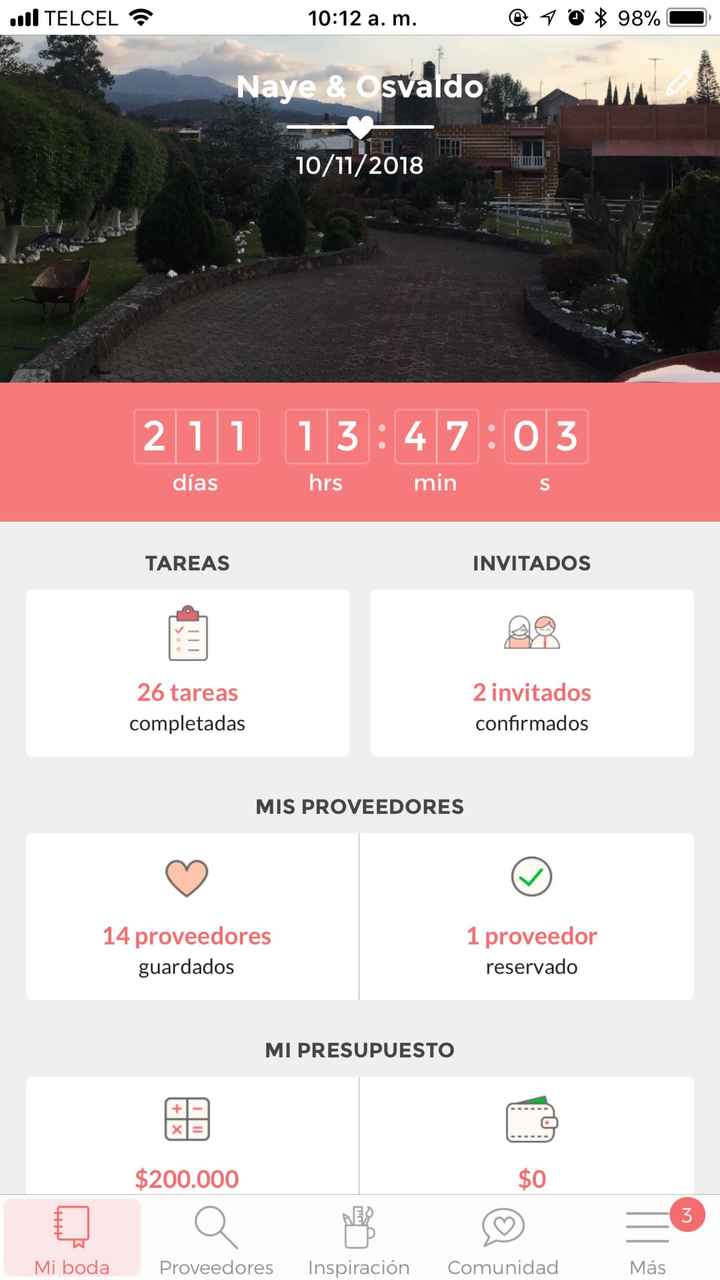Tap the heart icon for saved proveedores
This screenshot has height=1280, width=720.
pyautogui.click(x=187, y=877)
